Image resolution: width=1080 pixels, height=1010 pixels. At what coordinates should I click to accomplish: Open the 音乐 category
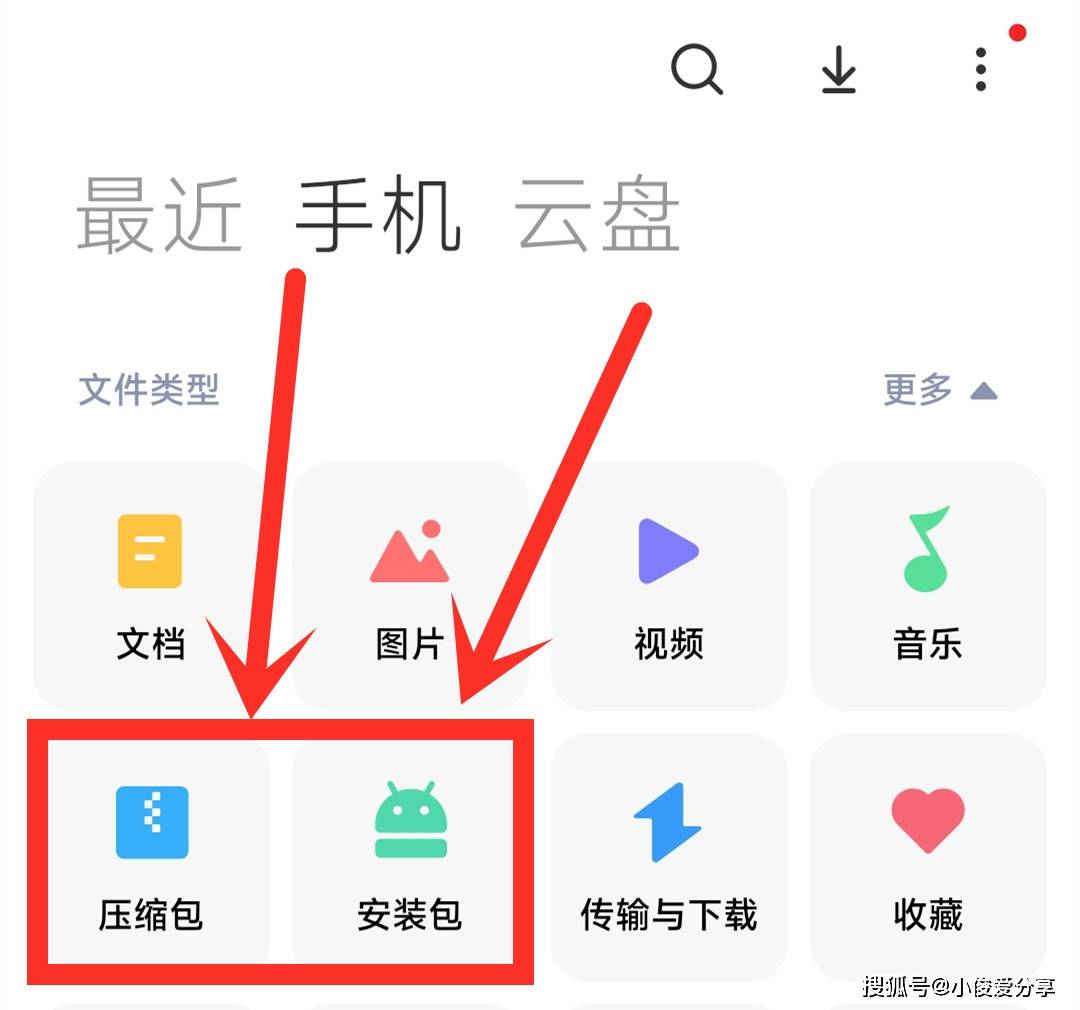927,587
